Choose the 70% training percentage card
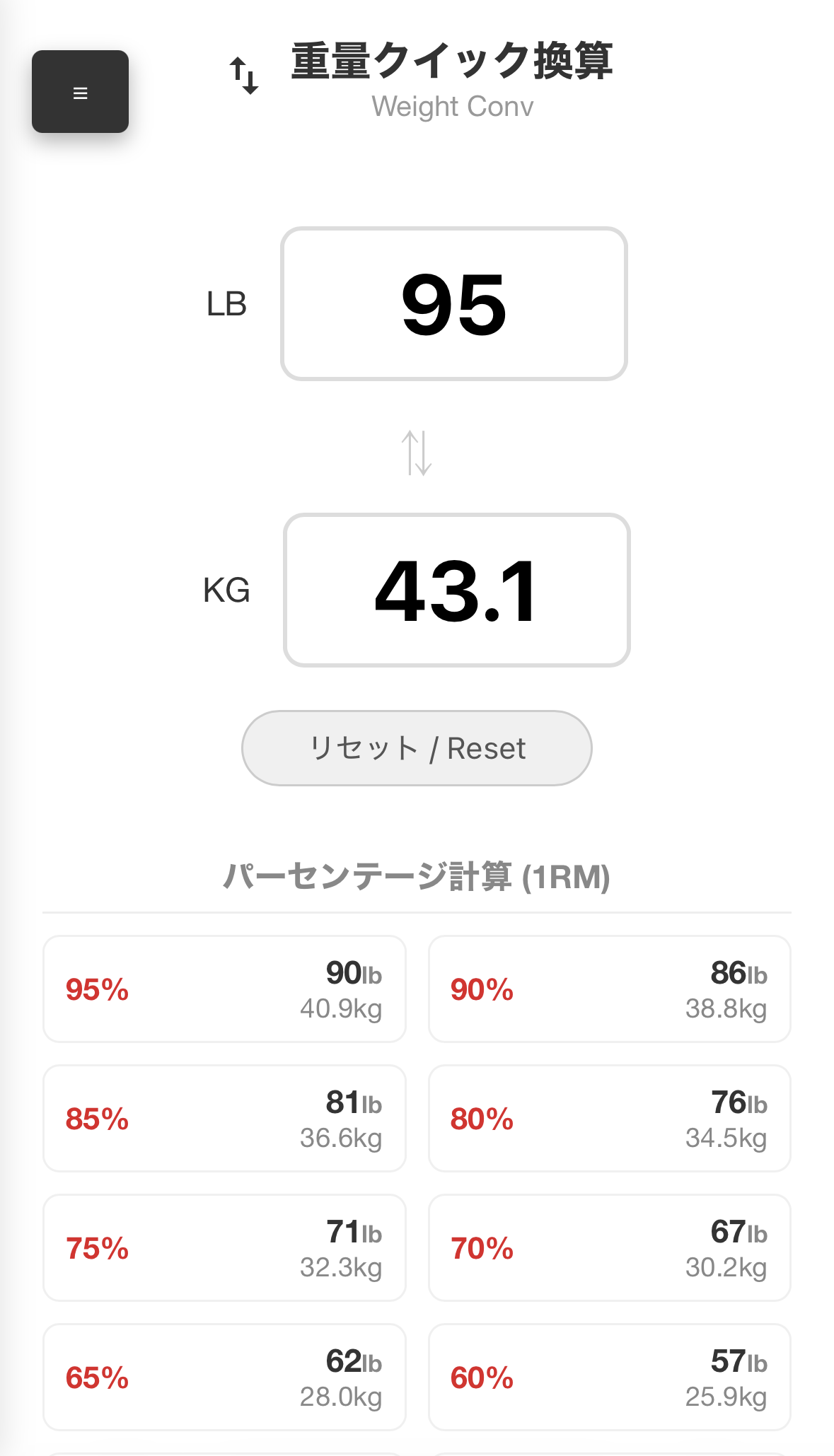This screenshot has width=834, height=1456. coord(608,1247)
